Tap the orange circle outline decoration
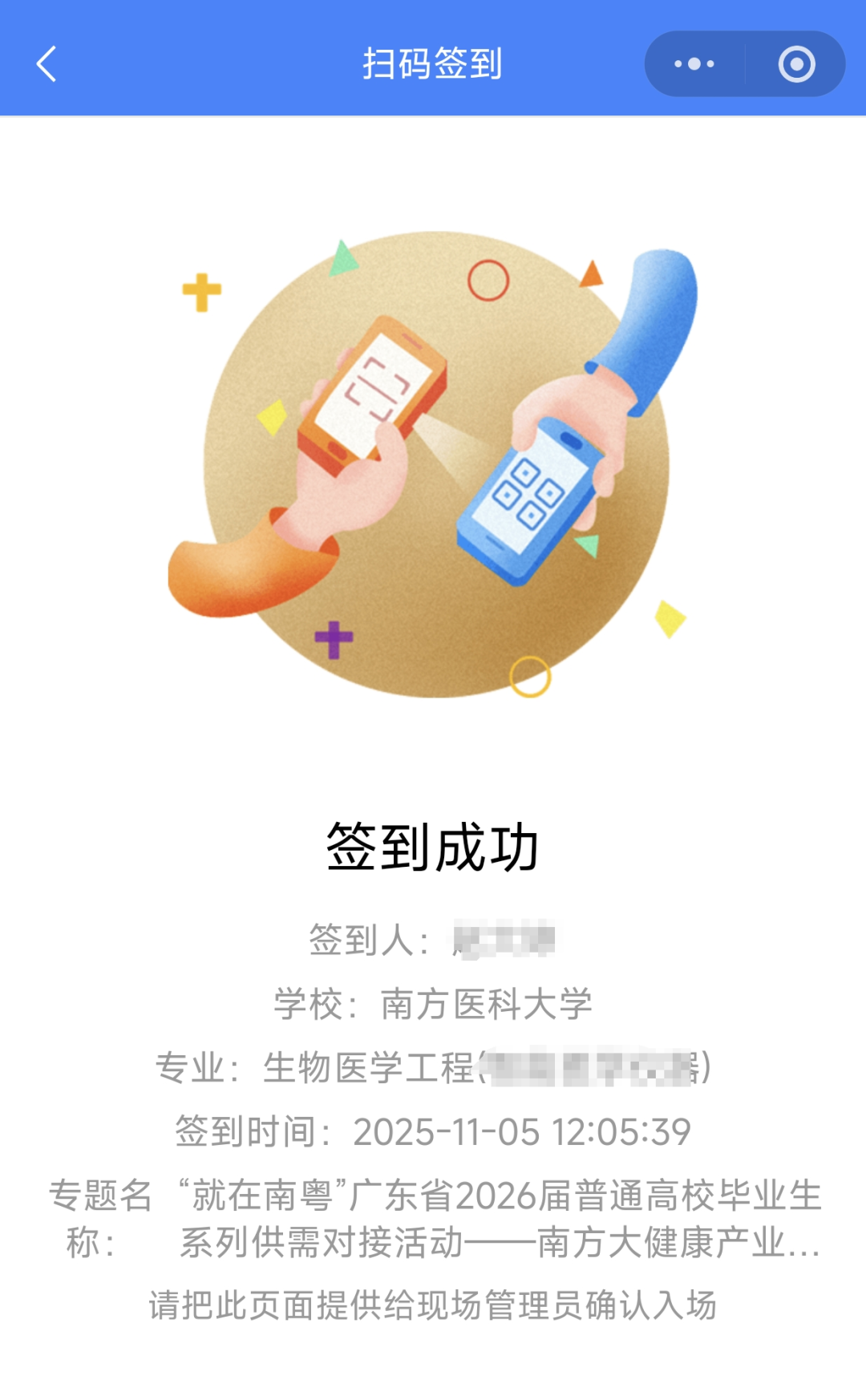The height and width of the screenshot is (1400, 866). click(488, 279)
